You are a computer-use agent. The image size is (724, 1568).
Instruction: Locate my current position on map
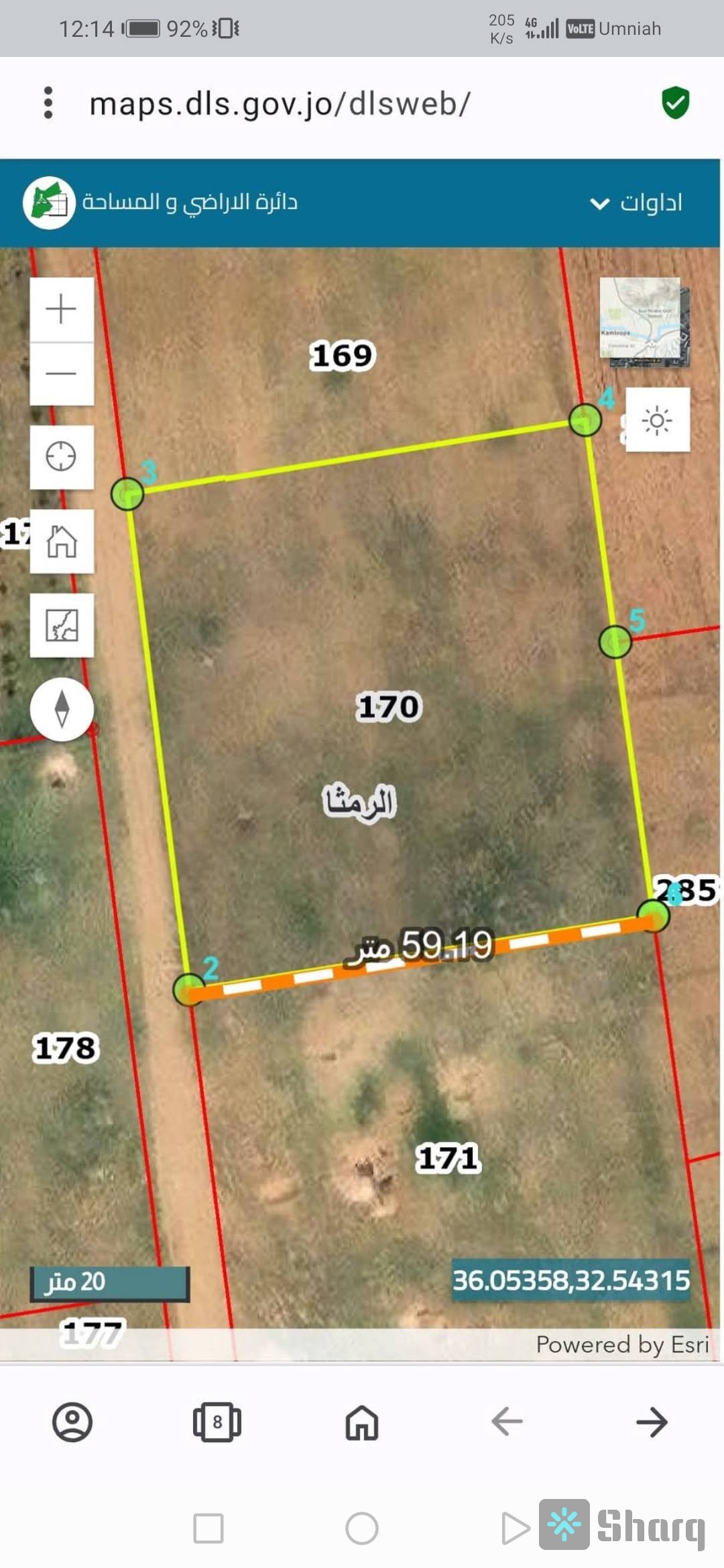[x=62, y=457]
